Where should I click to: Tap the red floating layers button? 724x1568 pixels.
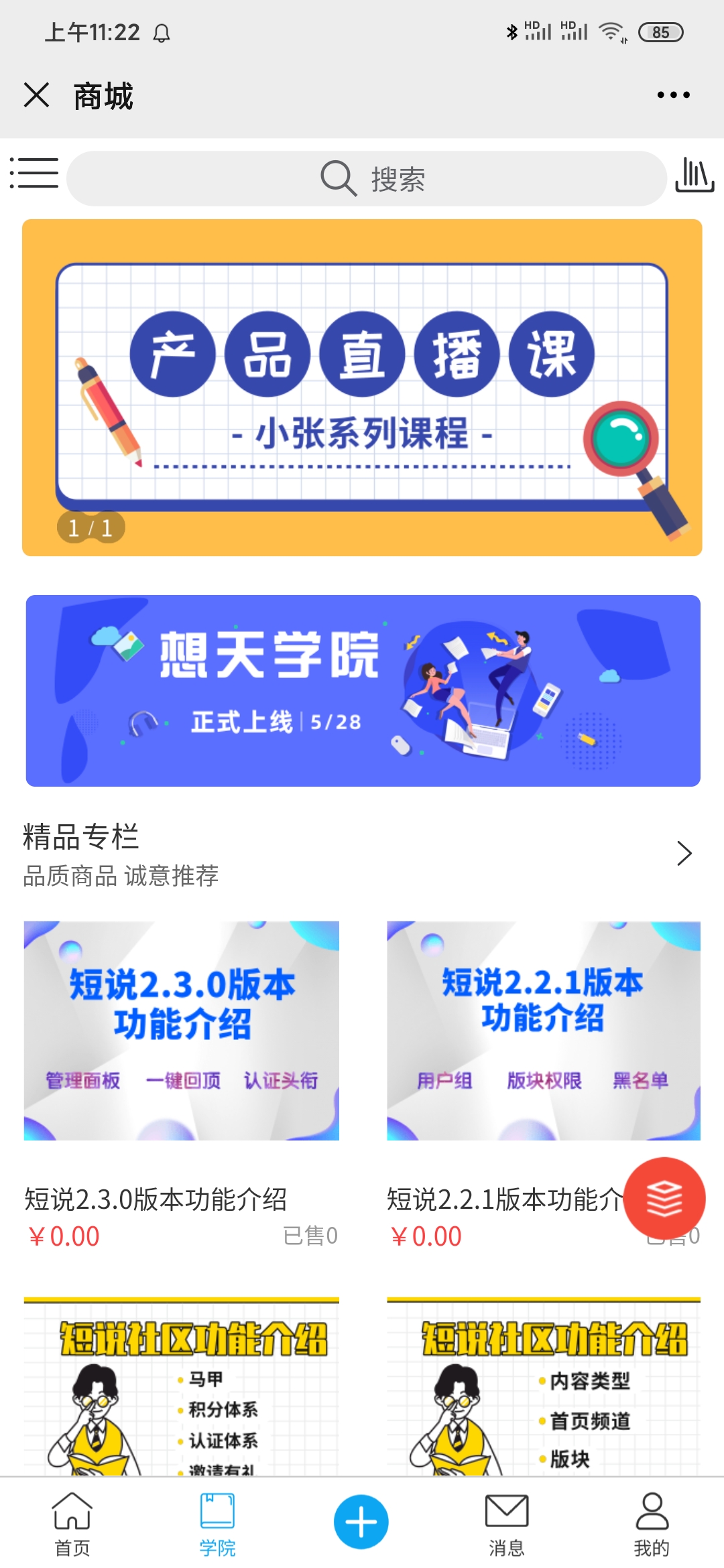[x=664, y=1198]
